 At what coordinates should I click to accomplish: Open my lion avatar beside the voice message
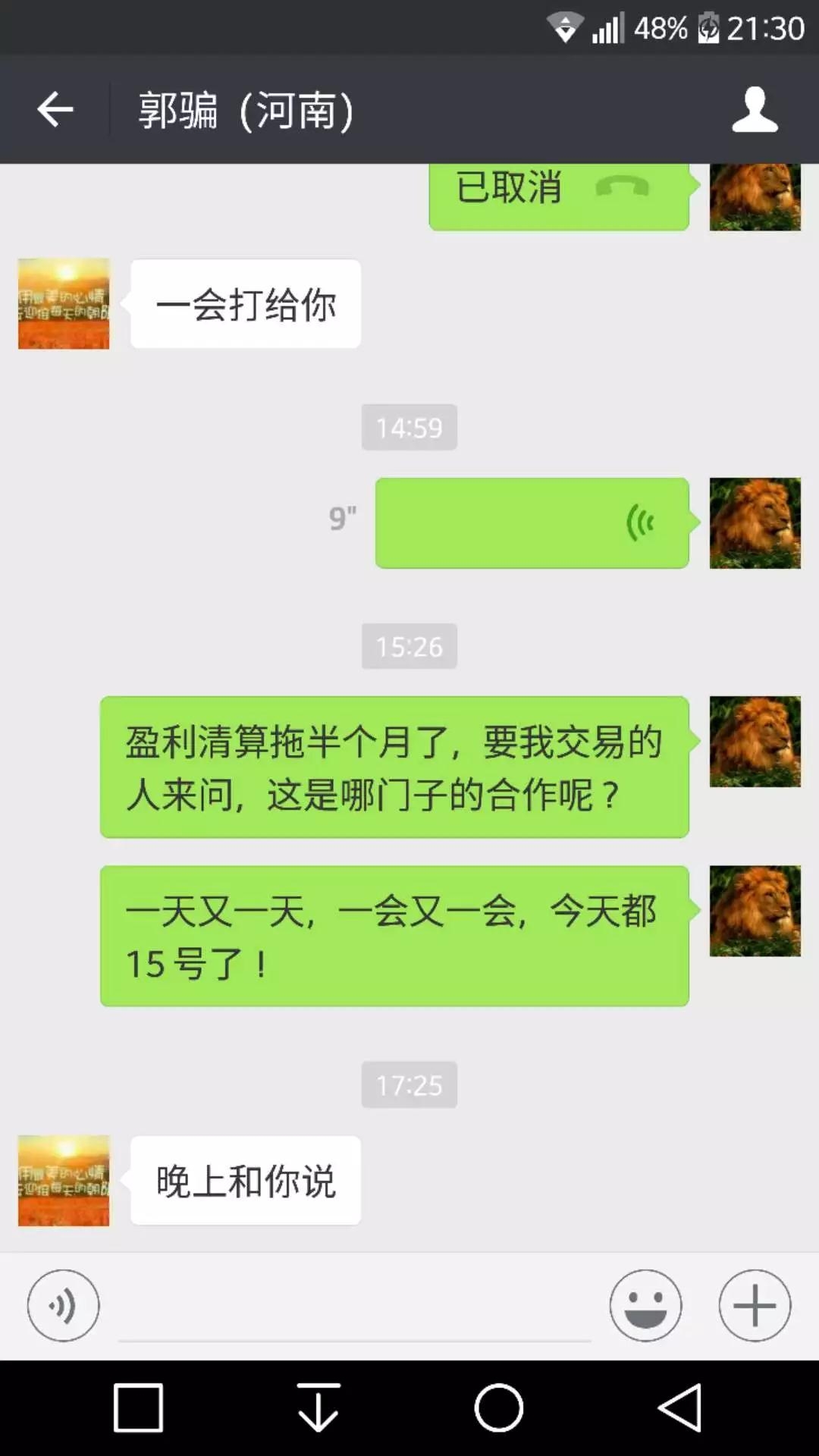(x=755, y=522)
